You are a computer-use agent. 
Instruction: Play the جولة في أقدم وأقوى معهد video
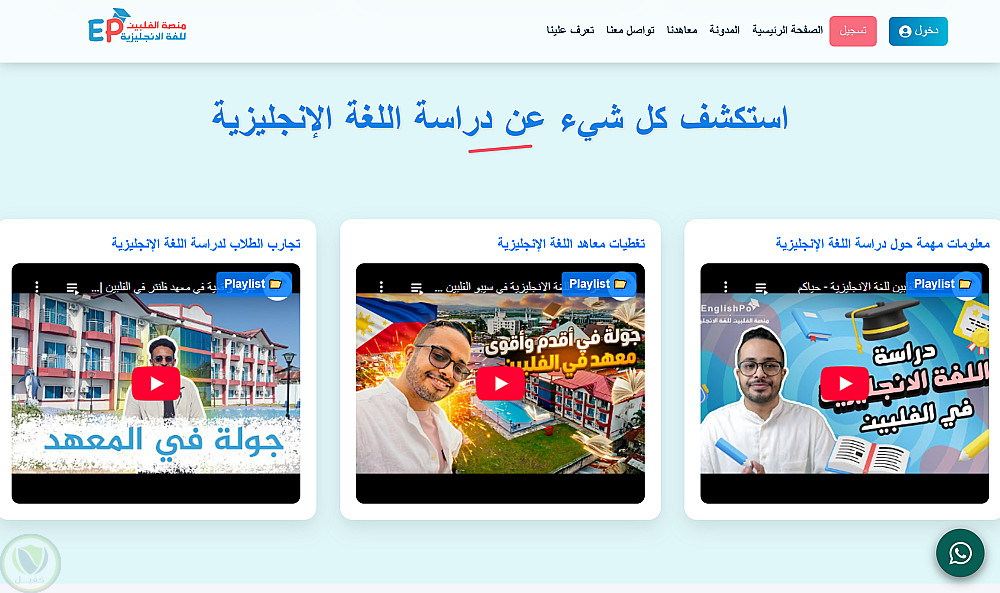[x=500, y=383]
